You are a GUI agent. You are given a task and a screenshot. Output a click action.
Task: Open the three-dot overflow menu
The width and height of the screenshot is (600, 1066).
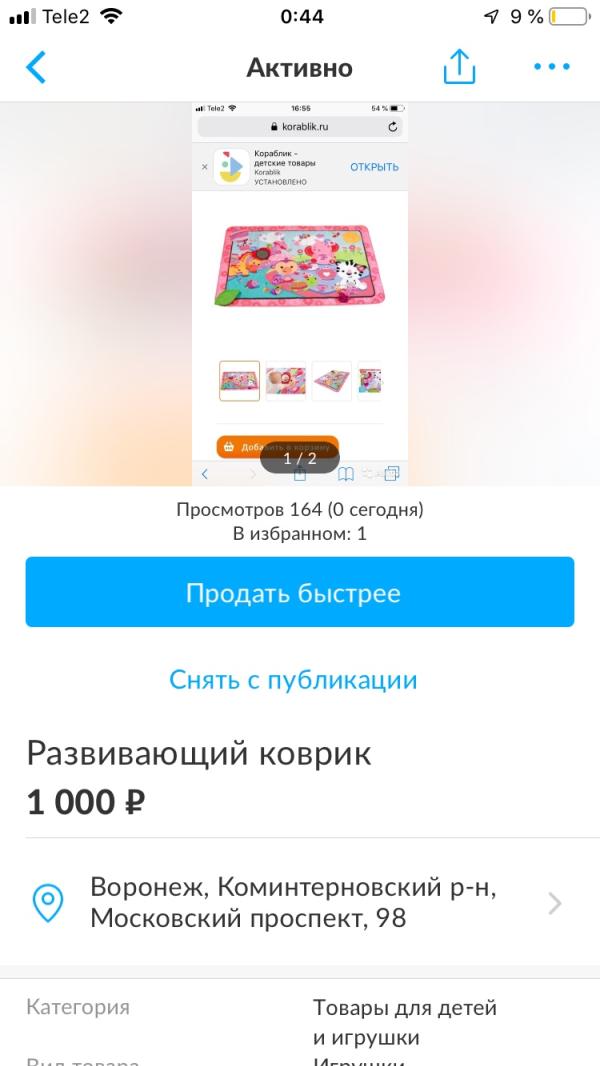[x=552, y=67]
